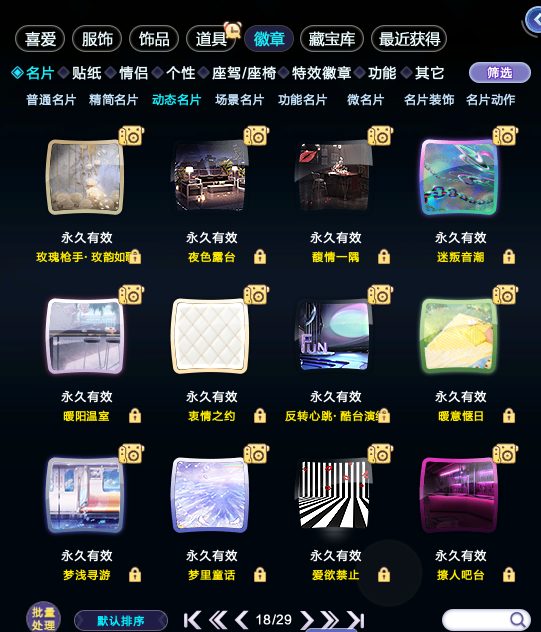Select the 迷叛音潮 card

click(x=459, y=177)
